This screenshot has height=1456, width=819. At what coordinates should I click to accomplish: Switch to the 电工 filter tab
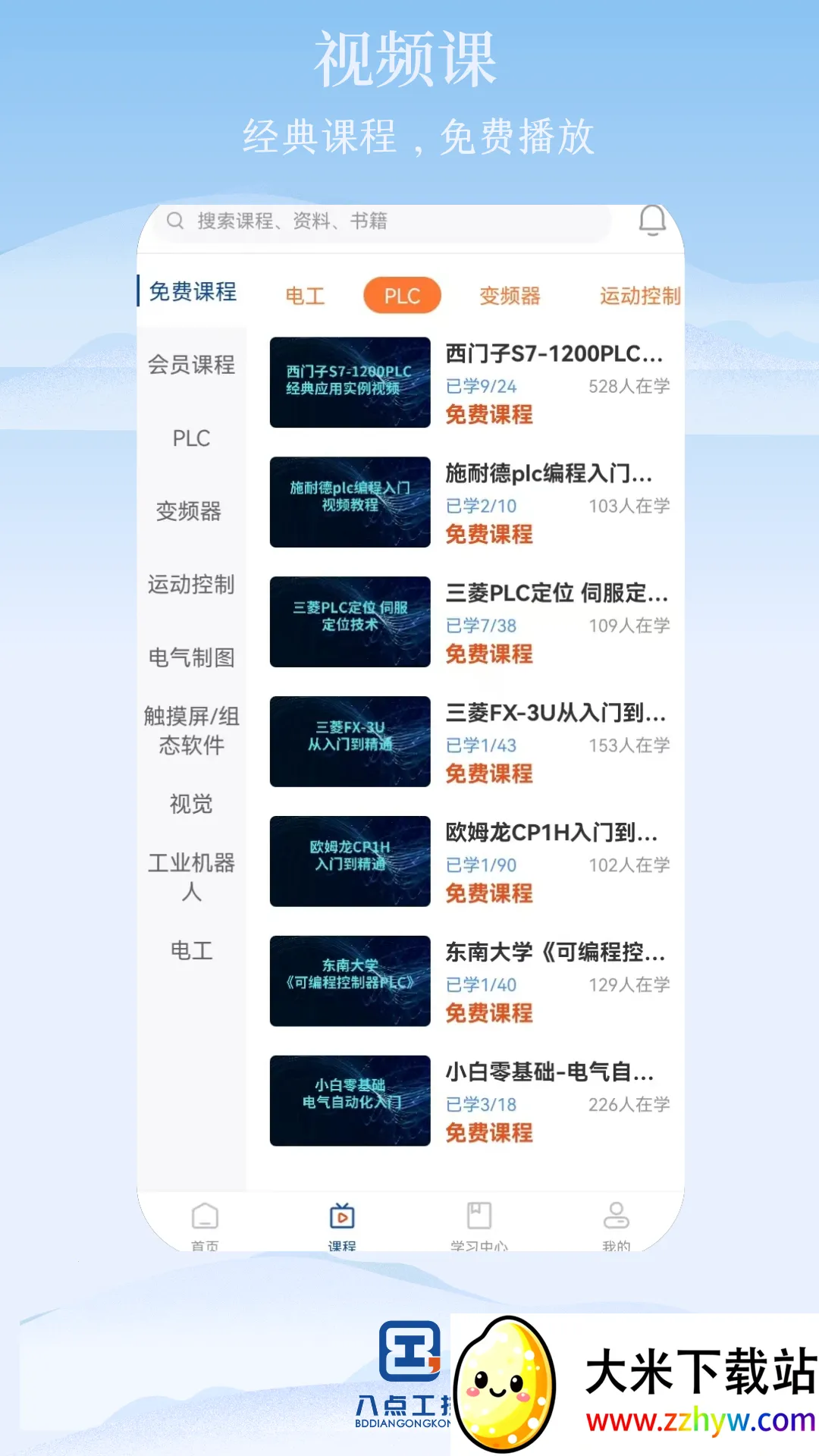click(x=304, y=296)
